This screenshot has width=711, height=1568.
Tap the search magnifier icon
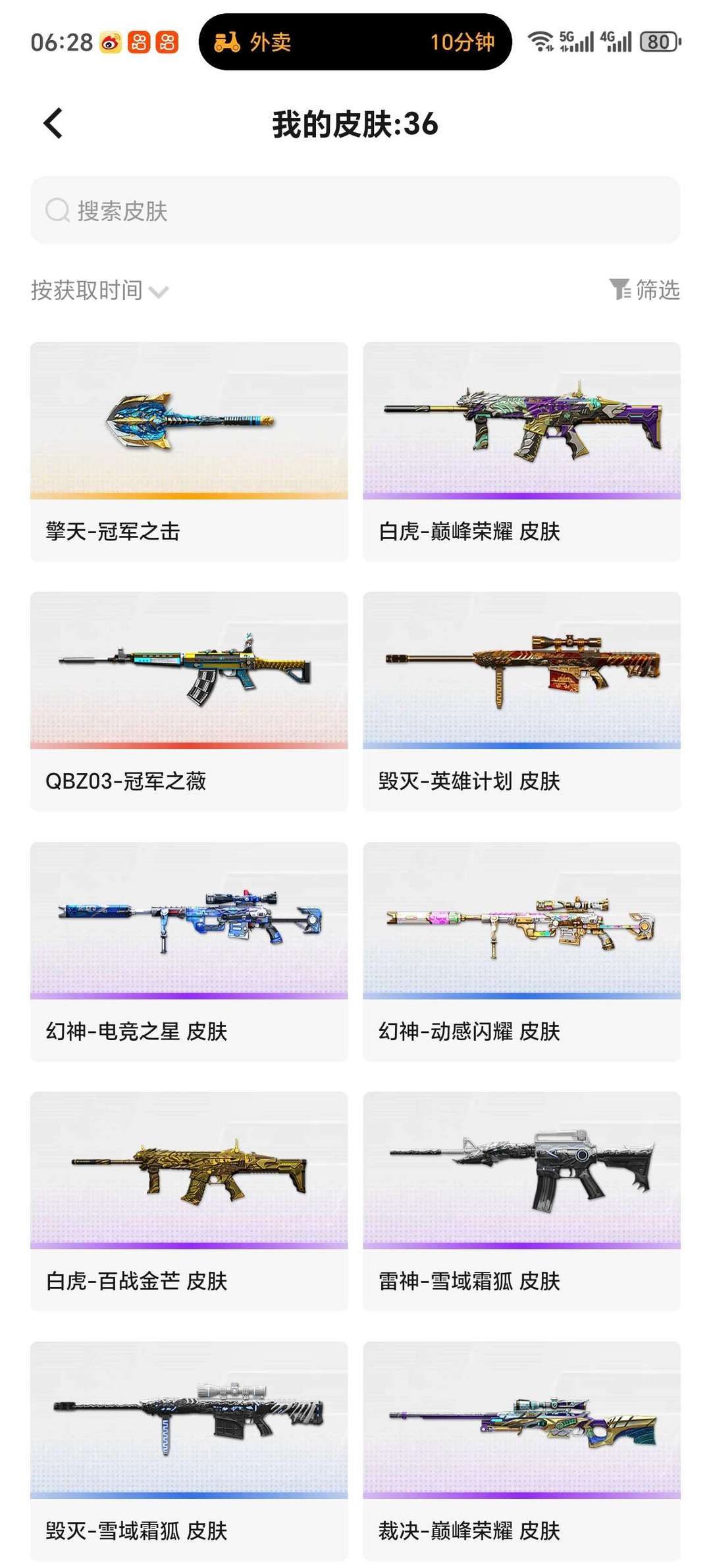[x=58, y=211]
